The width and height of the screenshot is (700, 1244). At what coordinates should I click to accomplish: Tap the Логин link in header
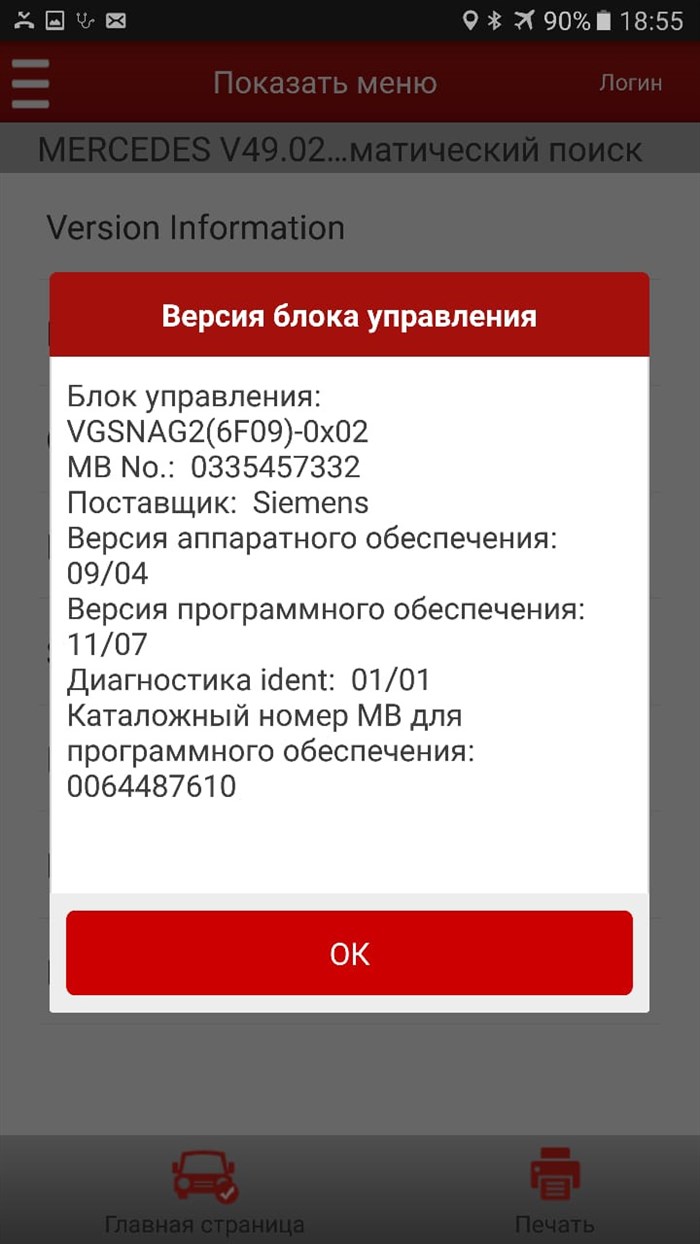(x=630, y=83)
